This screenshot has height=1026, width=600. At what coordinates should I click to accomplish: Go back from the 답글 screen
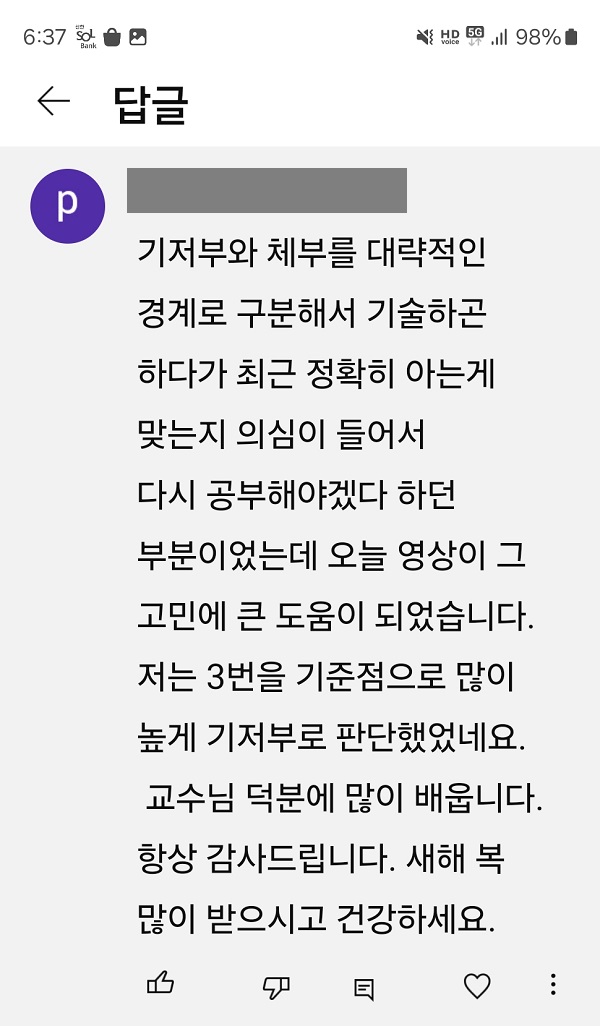(54, 101)
